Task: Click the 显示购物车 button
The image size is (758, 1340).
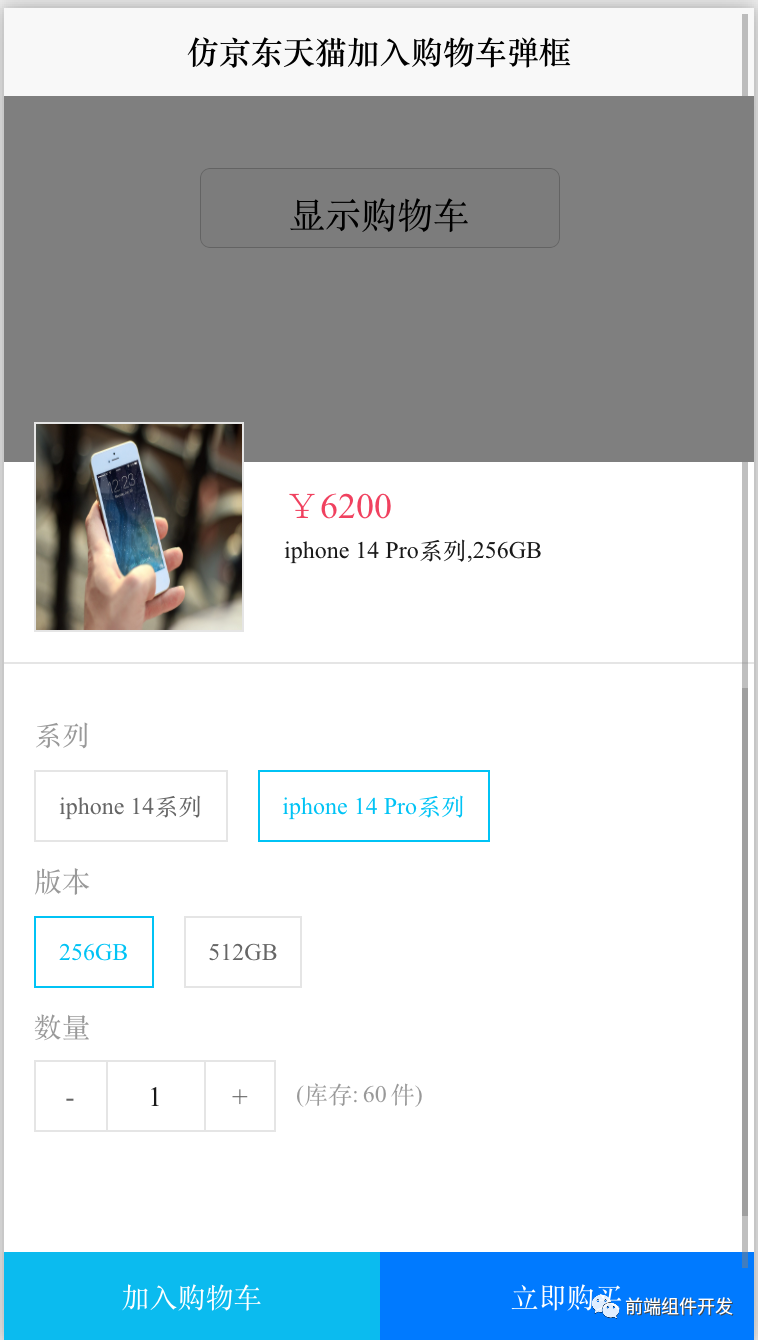Action: [x=379, y=207]
